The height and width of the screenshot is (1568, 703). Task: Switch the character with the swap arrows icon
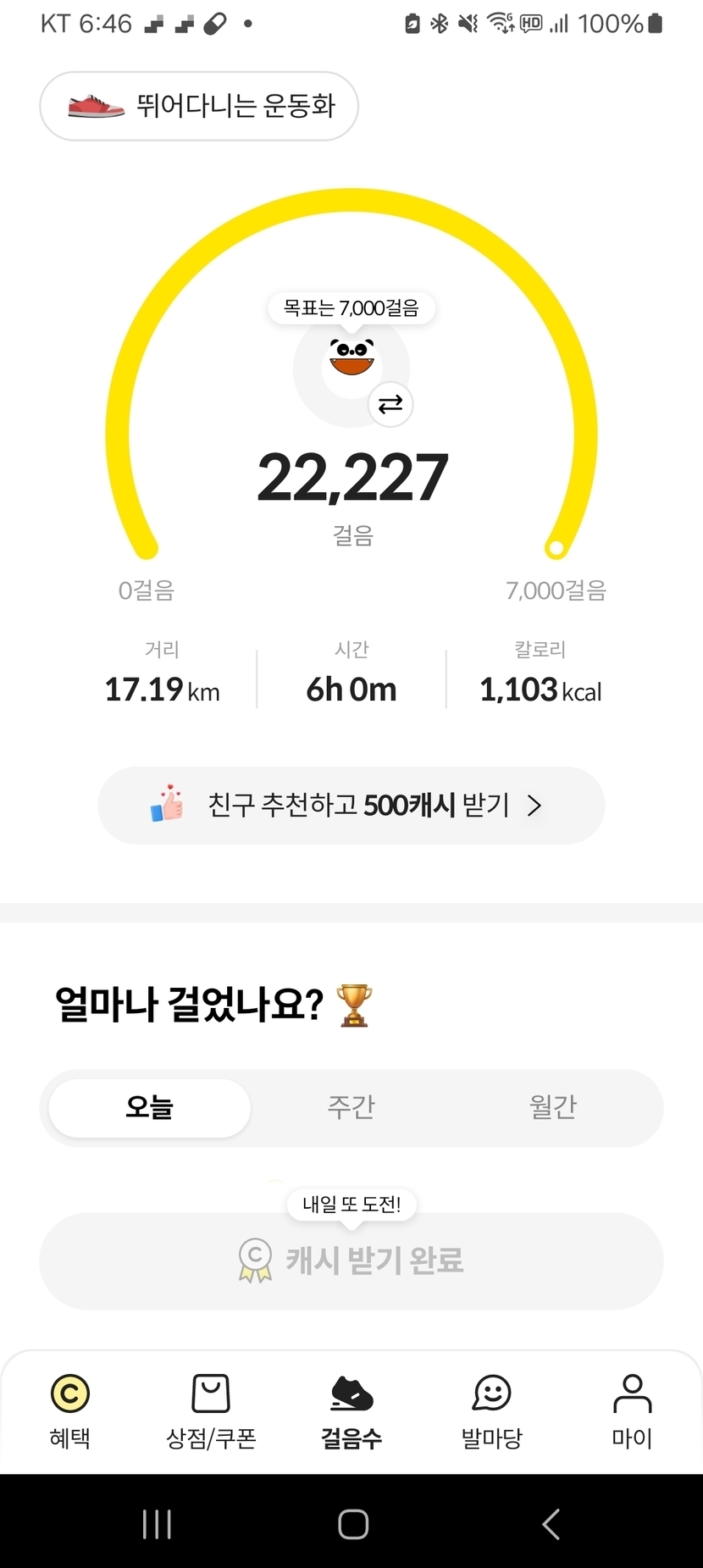point(390,405)
